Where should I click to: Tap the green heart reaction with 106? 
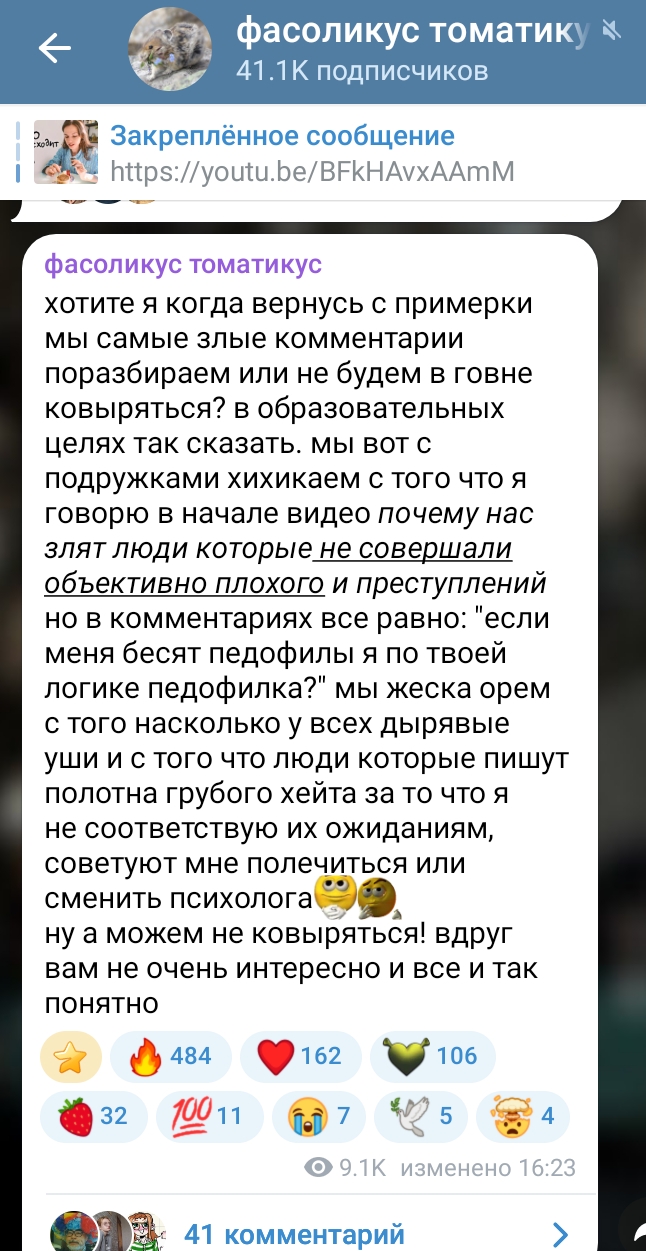click(x=432, y=1056)
